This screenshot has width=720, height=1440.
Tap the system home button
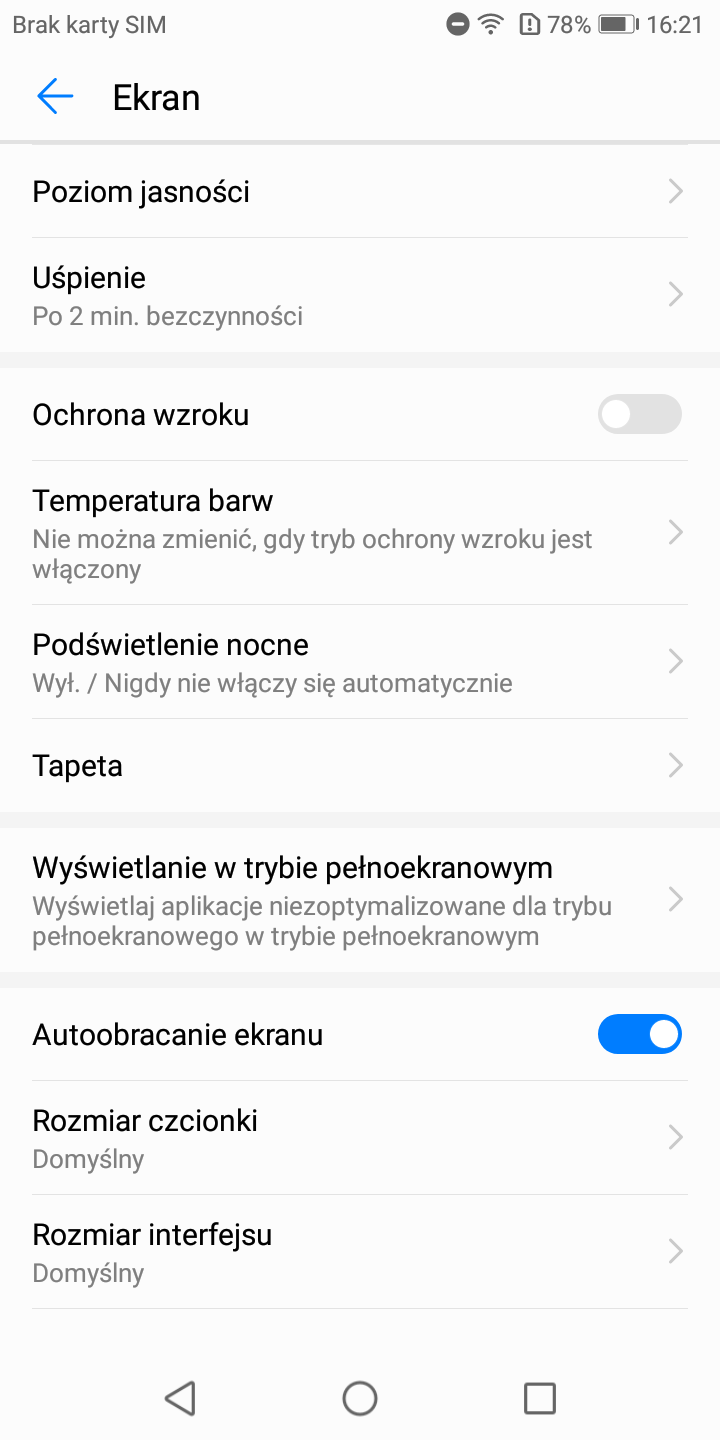360,1398
